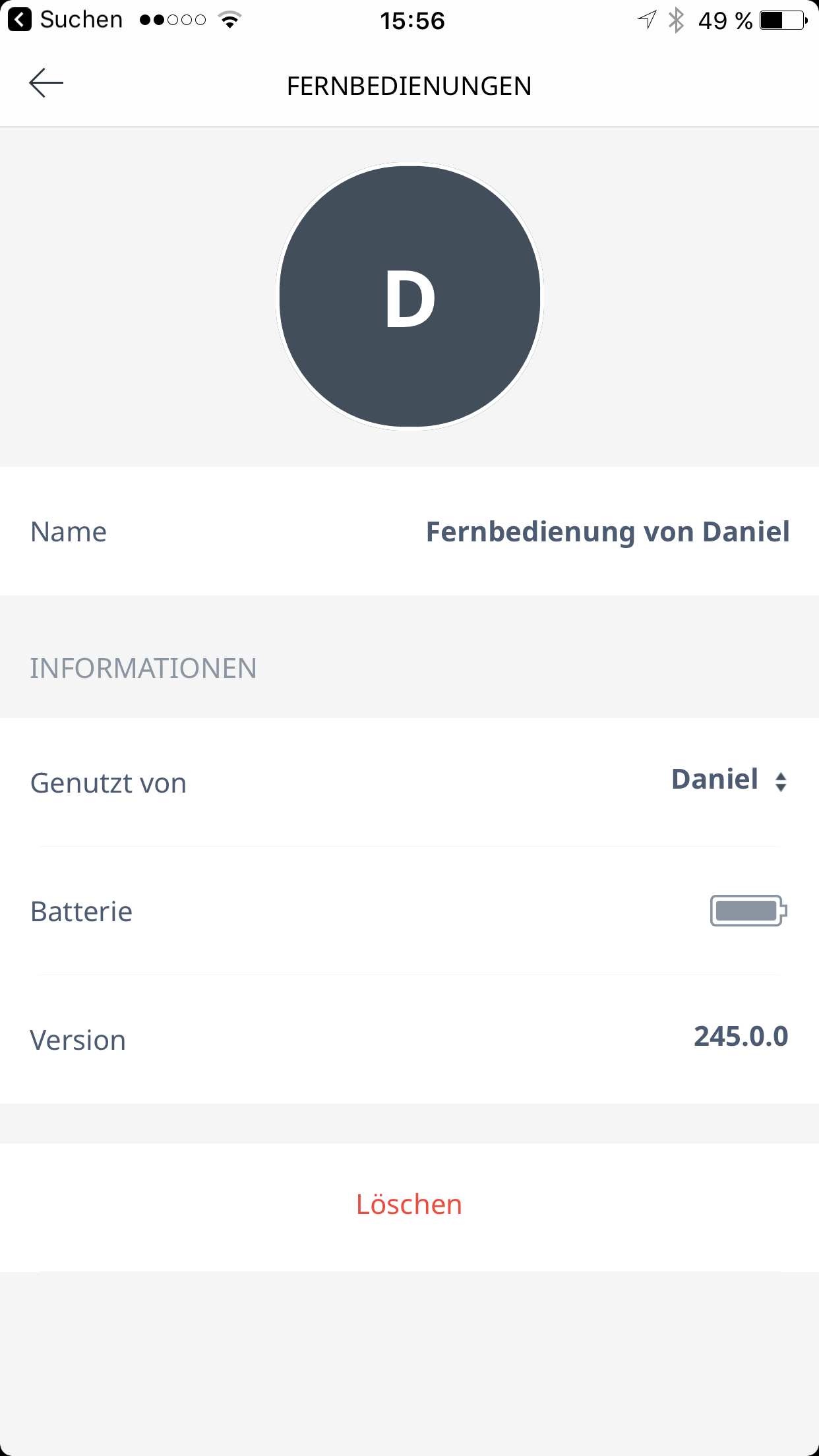Tap Löschen to delete this remote
This screenshot has width=819, height=1456.
click(x=409, y=1205)
